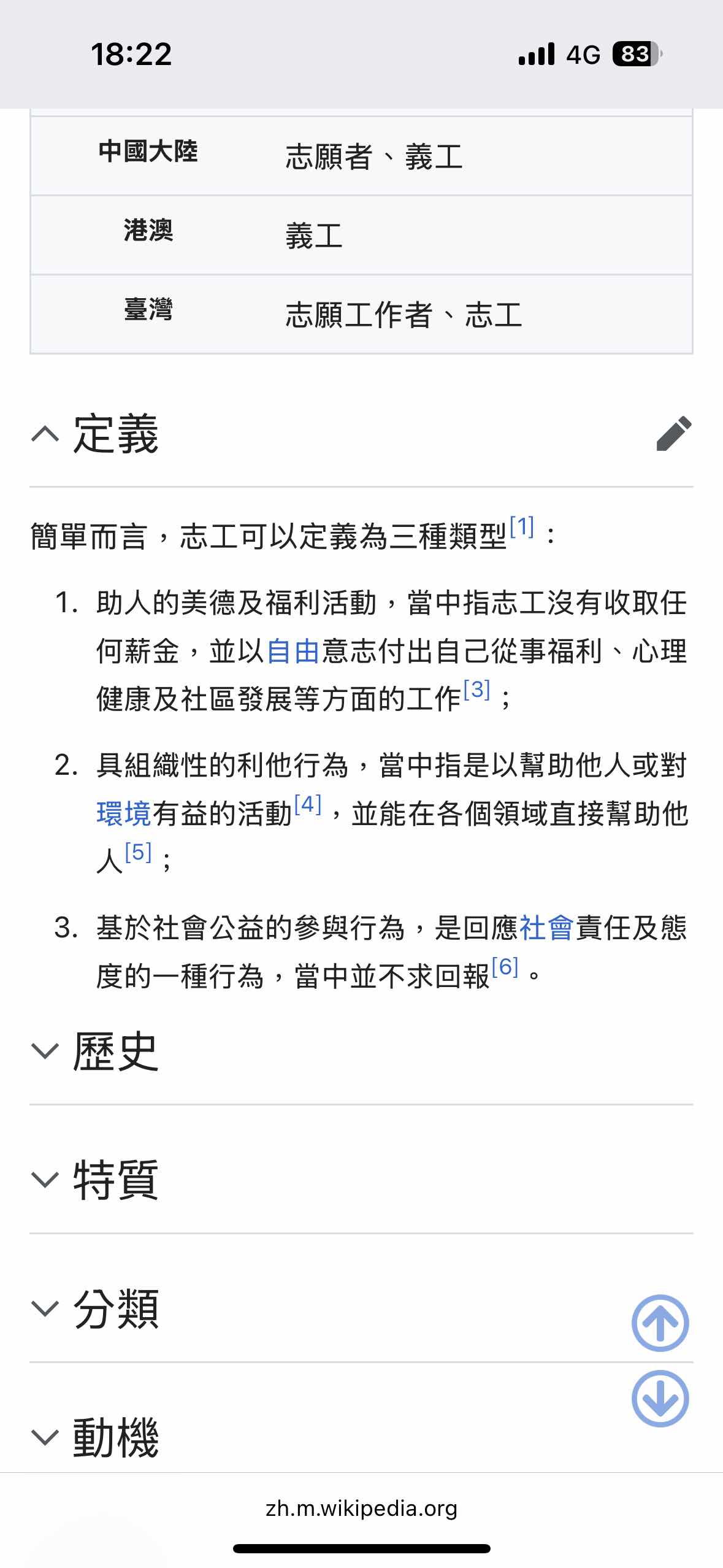
Task: Tap the zh.m.wikipedia.org address bar
Action: point(361,1508)
